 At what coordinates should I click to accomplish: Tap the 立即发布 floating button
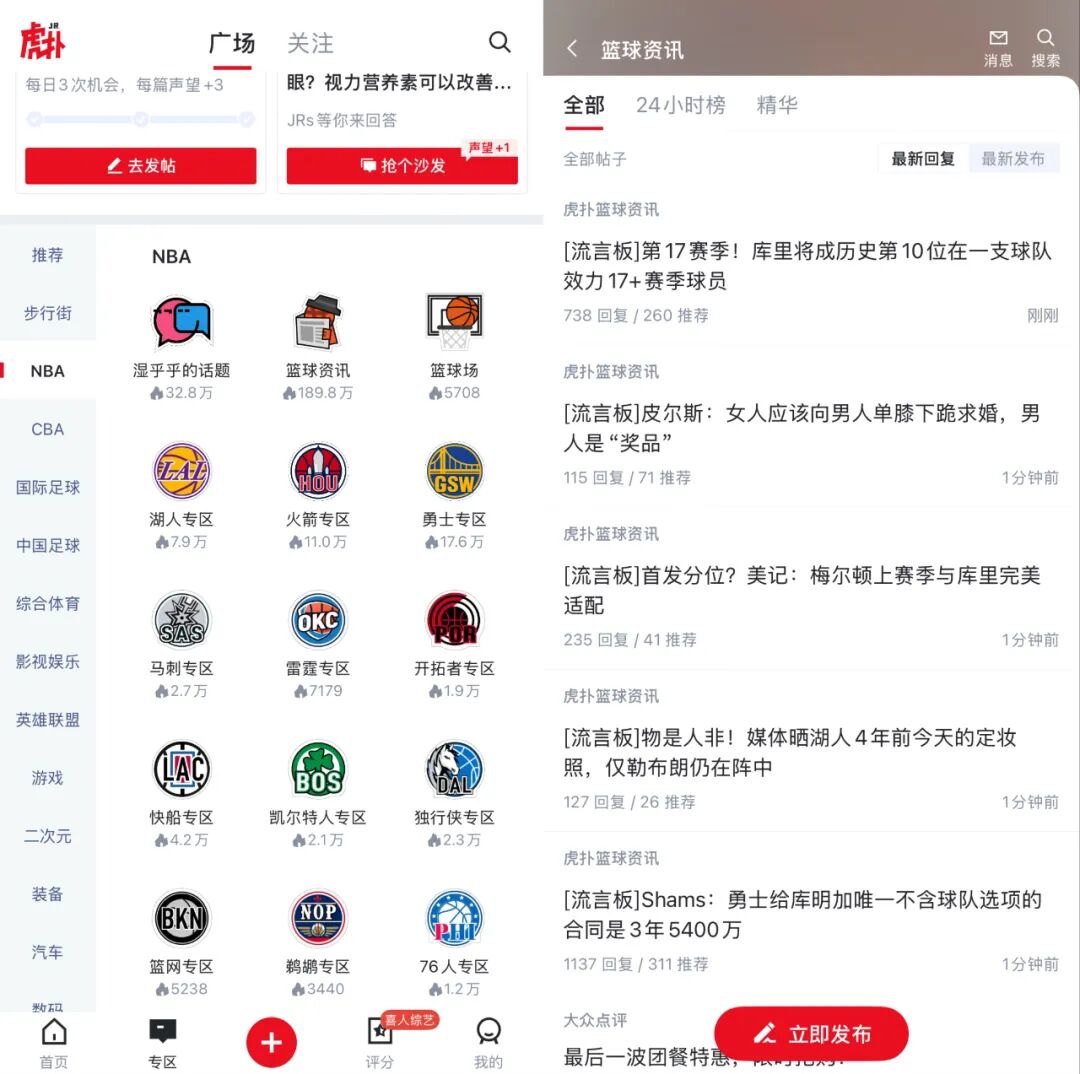click(811, 1034)
